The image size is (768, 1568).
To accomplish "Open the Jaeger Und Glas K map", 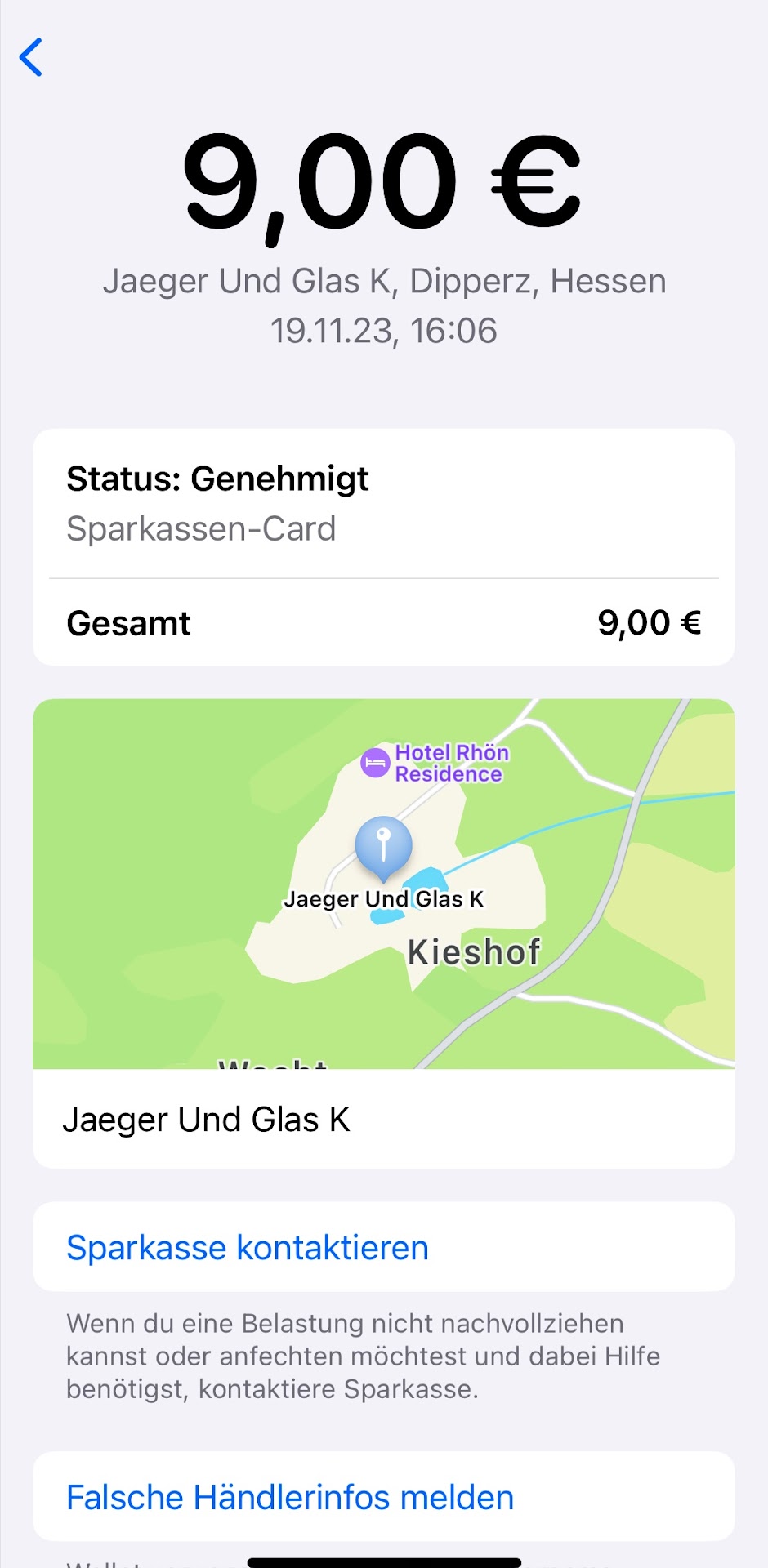I will click(x=383, y=884).
